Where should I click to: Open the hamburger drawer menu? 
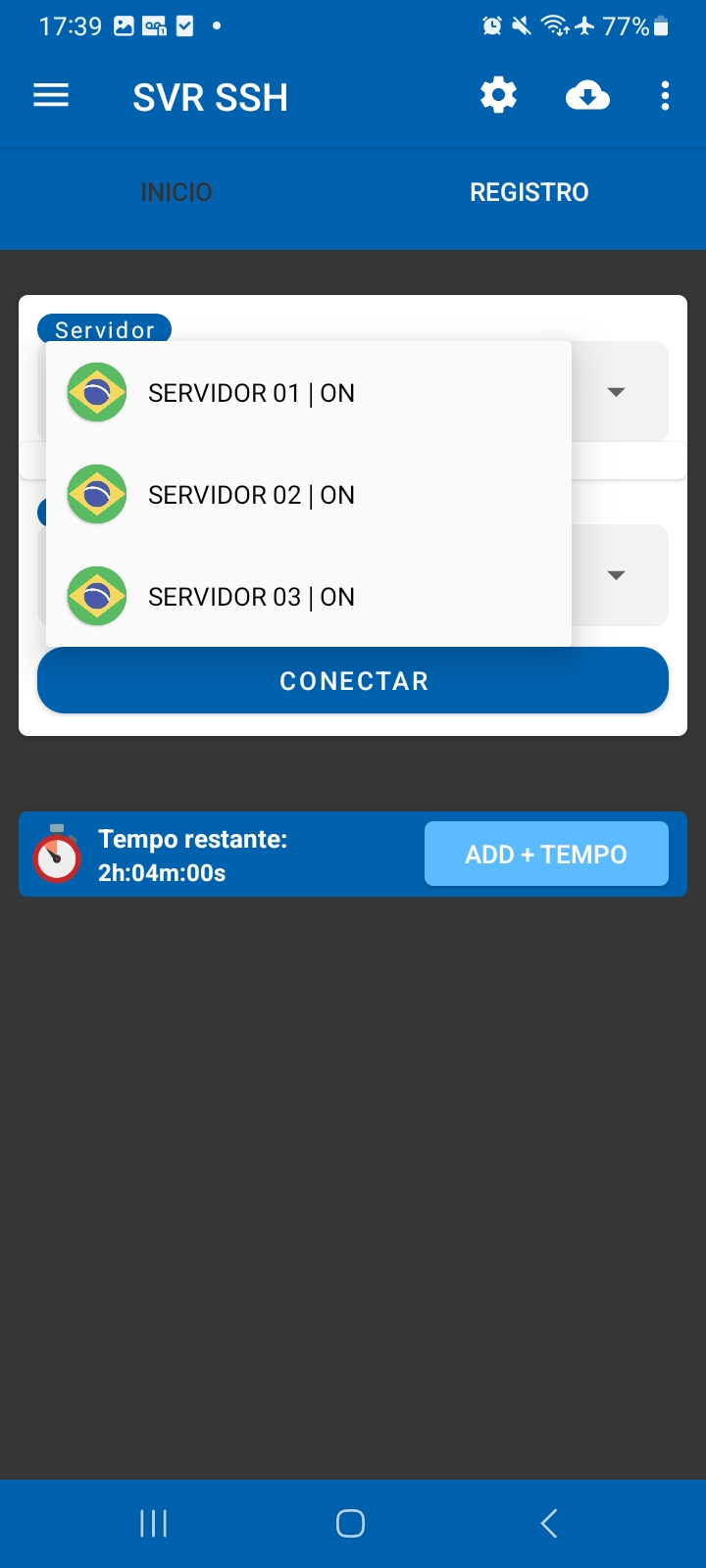tap(51, 96)
